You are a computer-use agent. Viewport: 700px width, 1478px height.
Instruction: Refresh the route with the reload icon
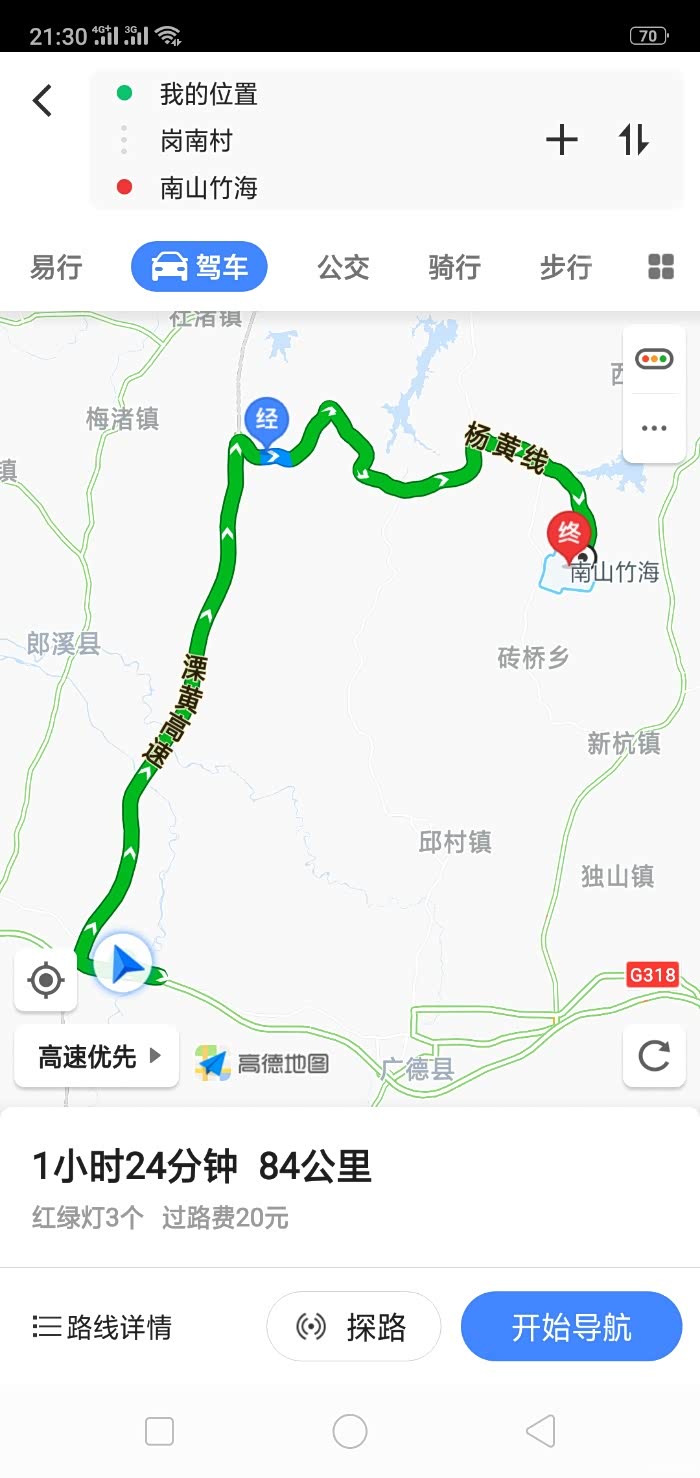point(654,1056)
